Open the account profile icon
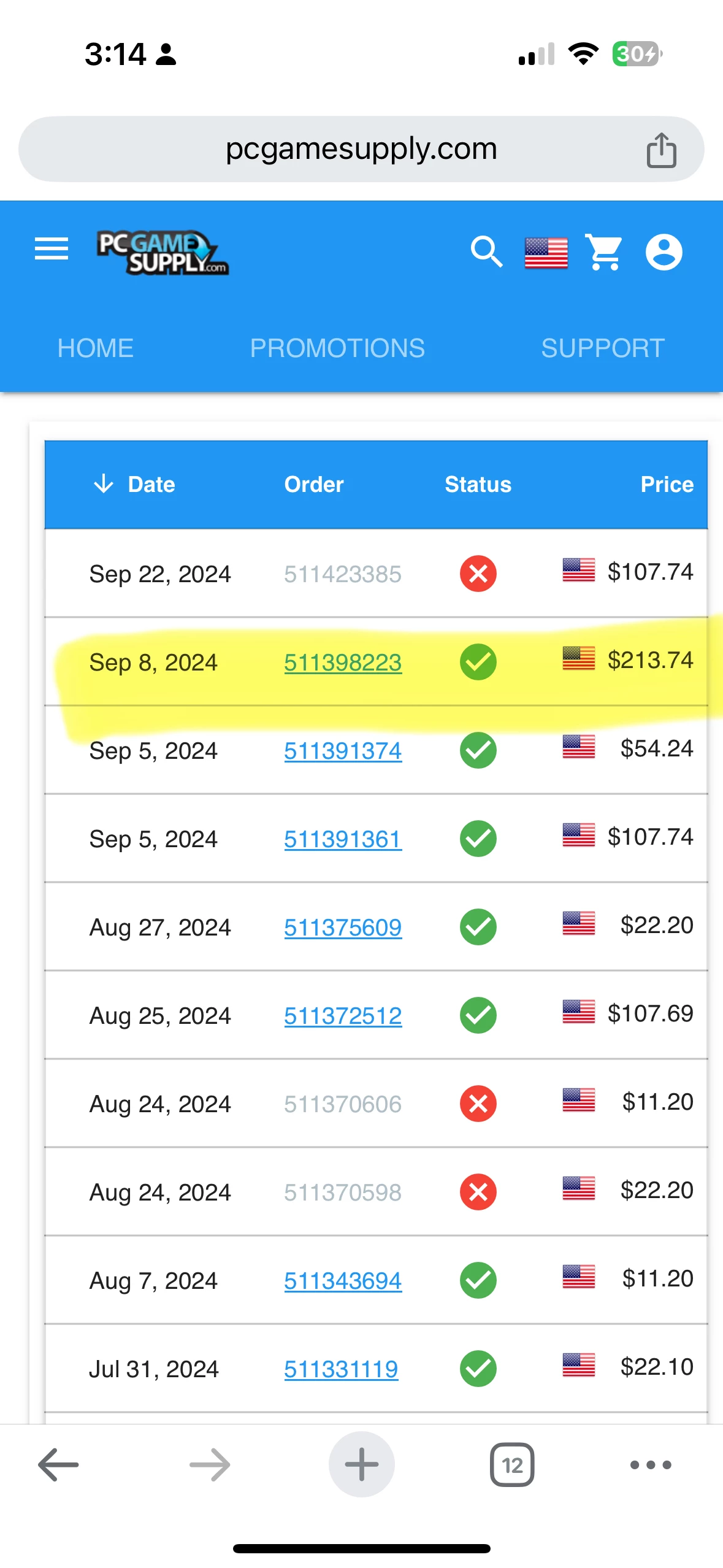Viewport: 723px width, 1568px height. 664,252
